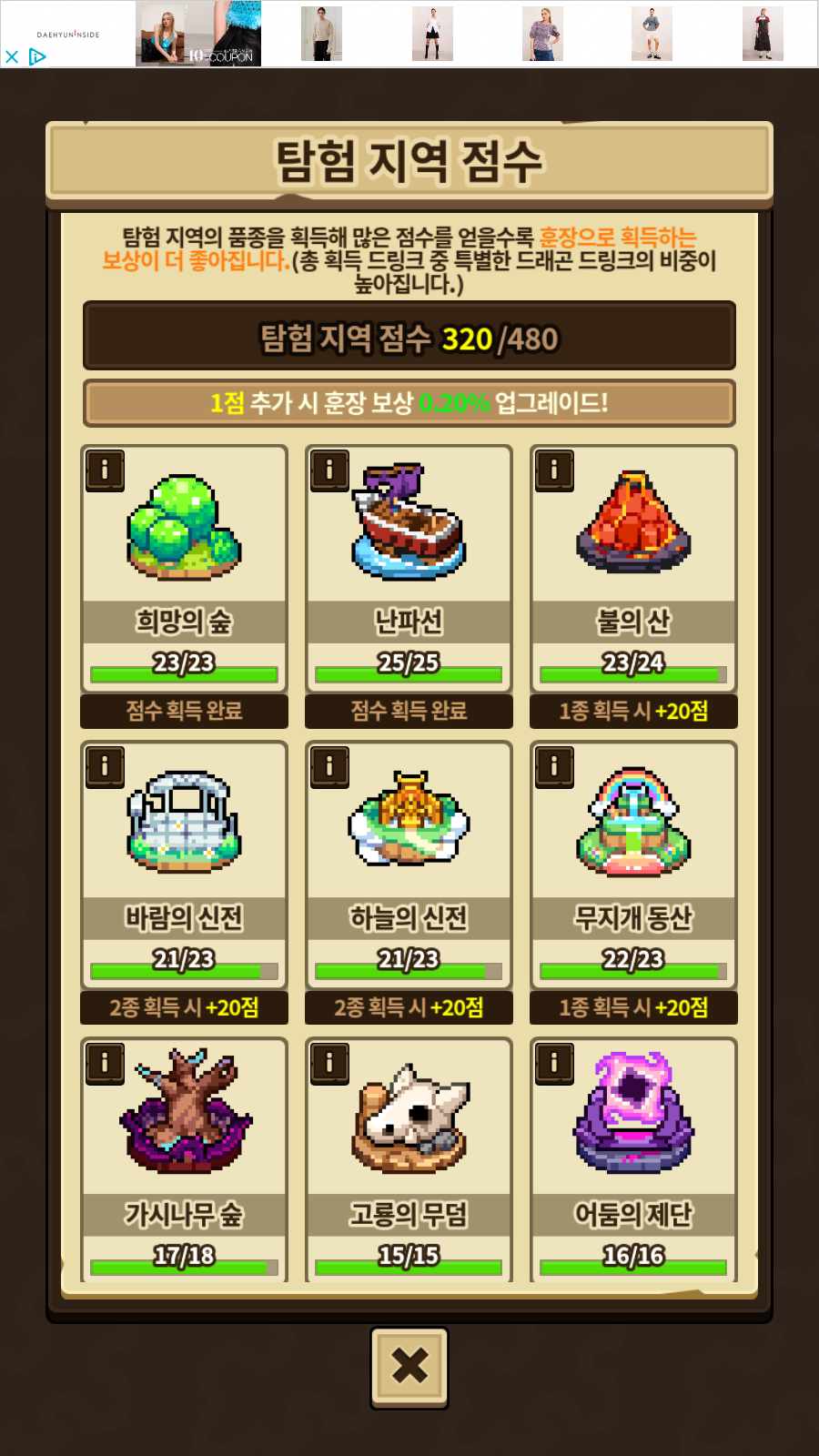The width and height of the screenshot is (819, 1456).
Task: Open info for 가시나무 숲
Action: point(105,1064)
